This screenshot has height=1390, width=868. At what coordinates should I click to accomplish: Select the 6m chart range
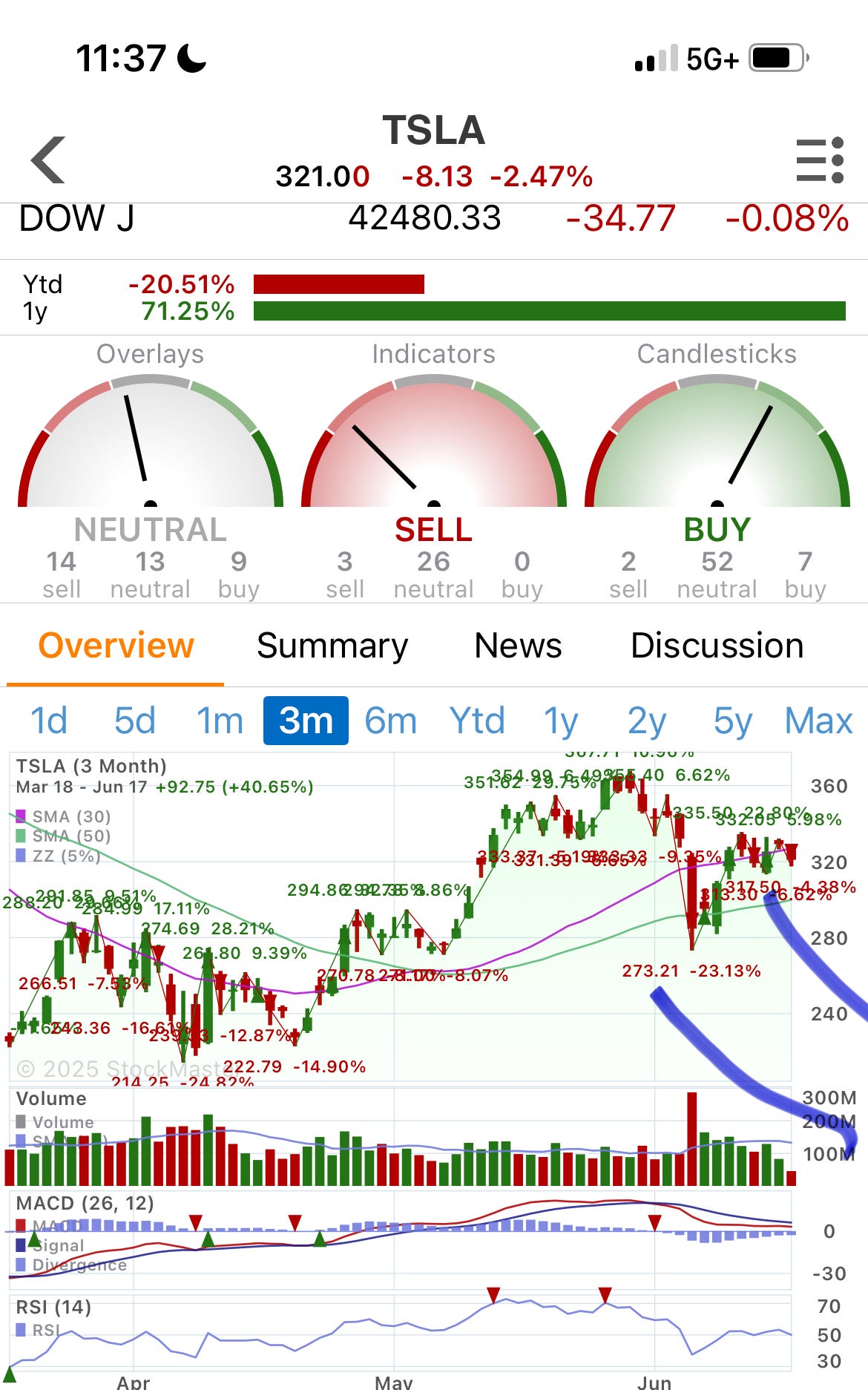click(391, 721)
